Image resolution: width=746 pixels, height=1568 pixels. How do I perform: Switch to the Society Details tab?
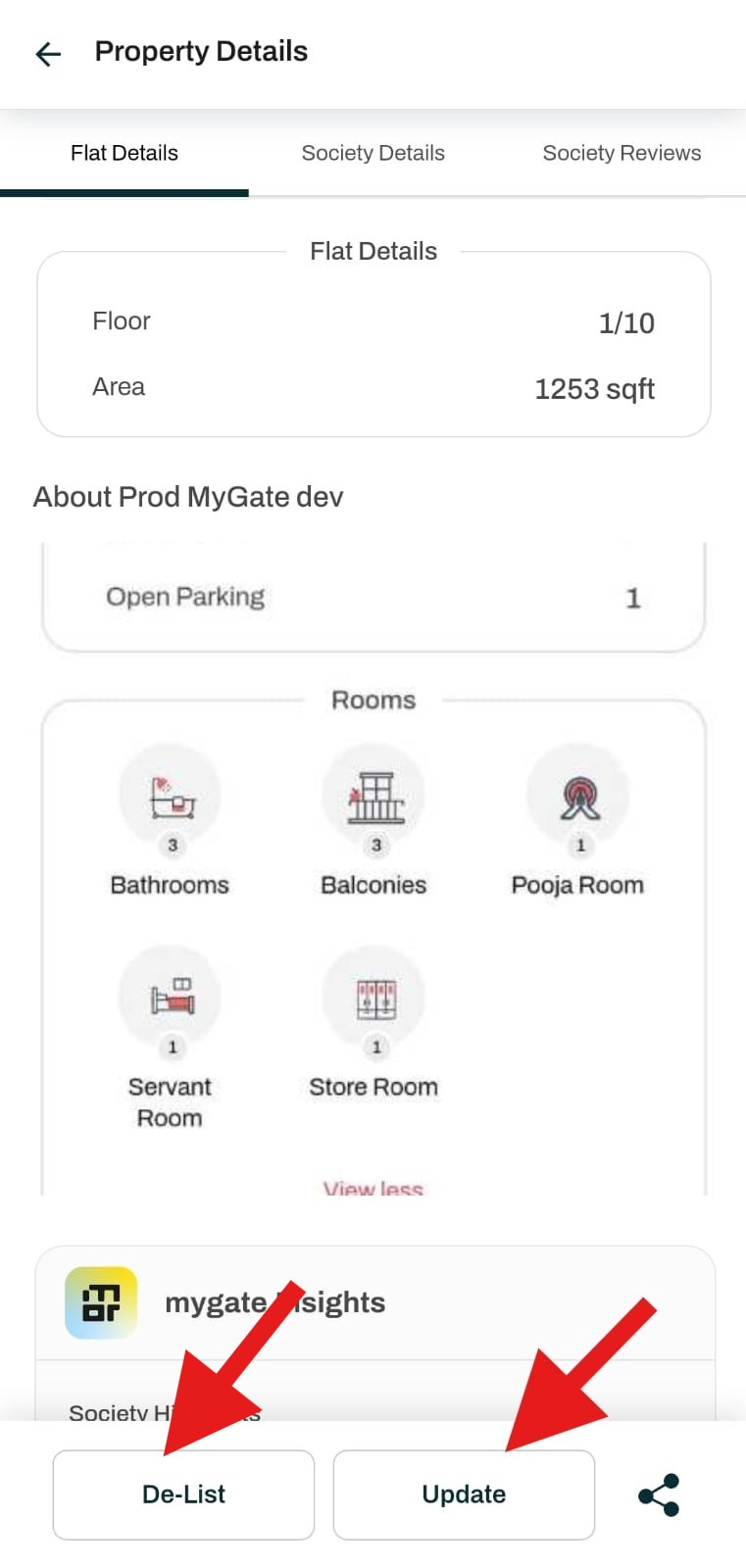(373, 153)
